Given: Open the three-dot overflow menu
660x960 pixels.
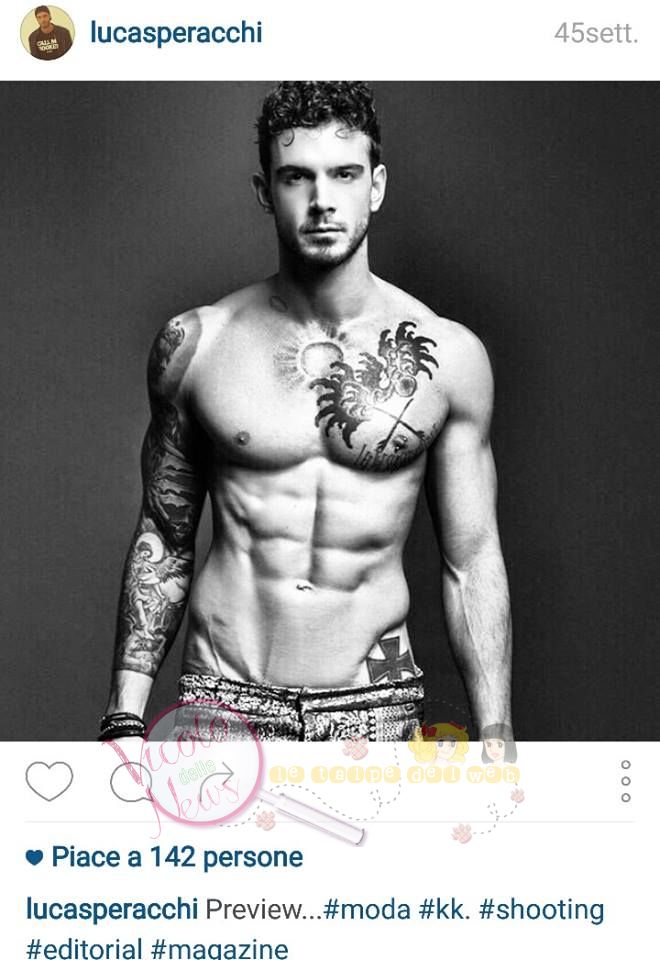Looking at the screenshot, I should pos(625,781).
